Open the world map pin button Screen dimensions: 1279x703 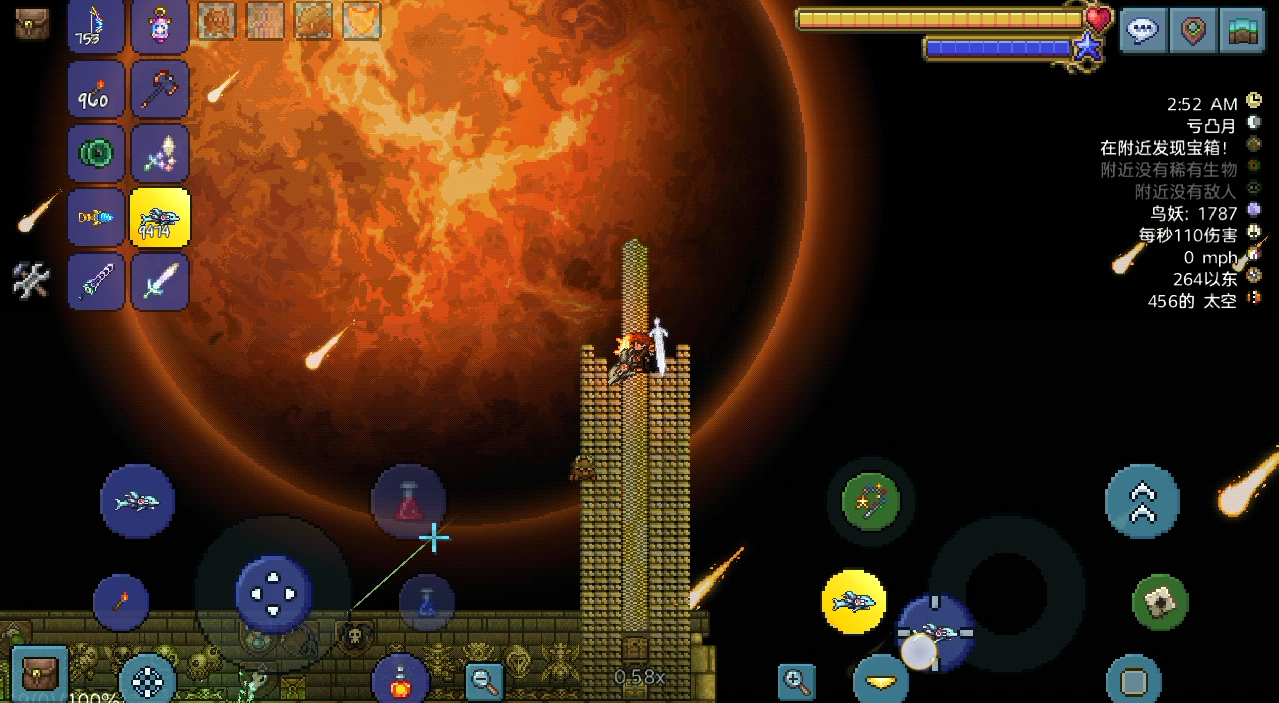[x=1192, y=29]
